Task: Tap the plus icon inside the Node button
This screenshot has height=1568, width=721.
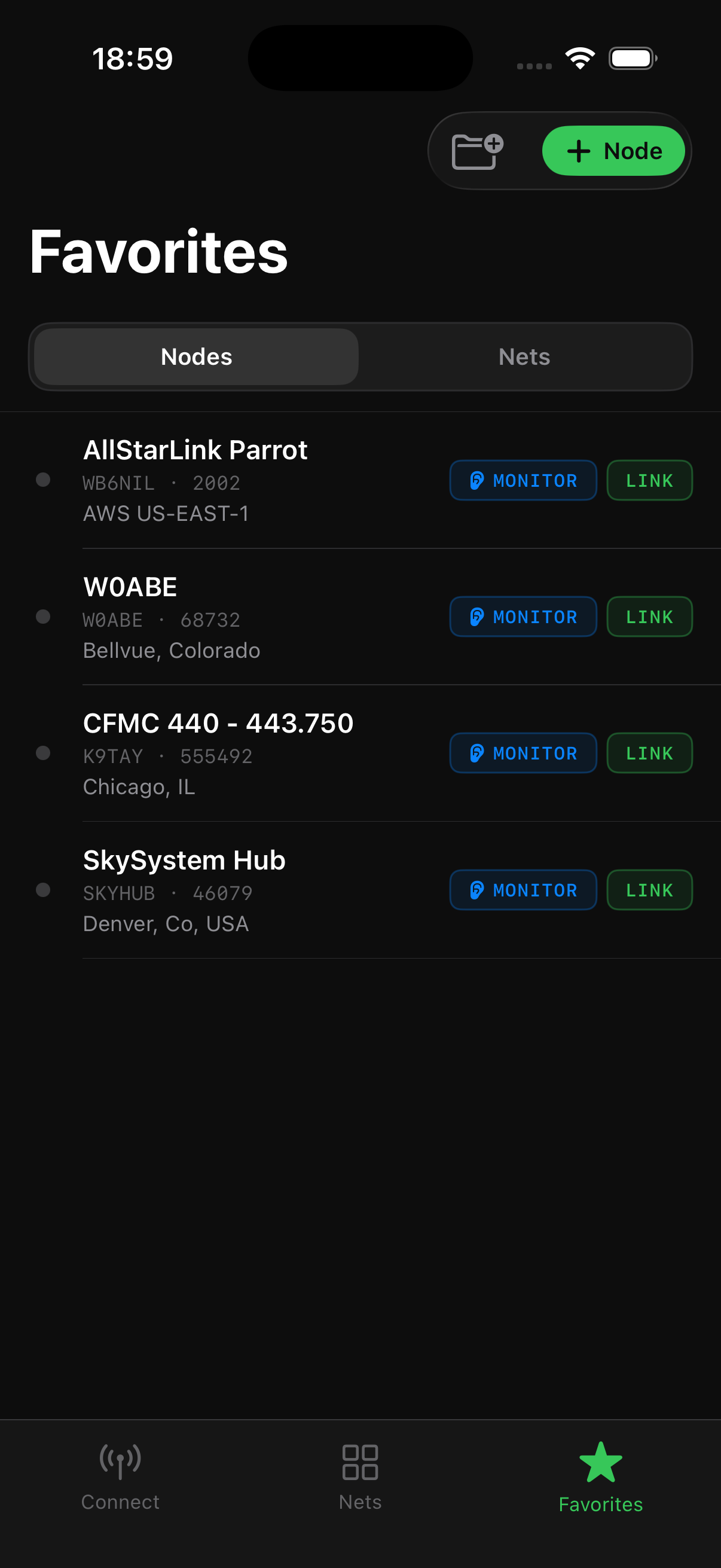Action: pos(578,150)
